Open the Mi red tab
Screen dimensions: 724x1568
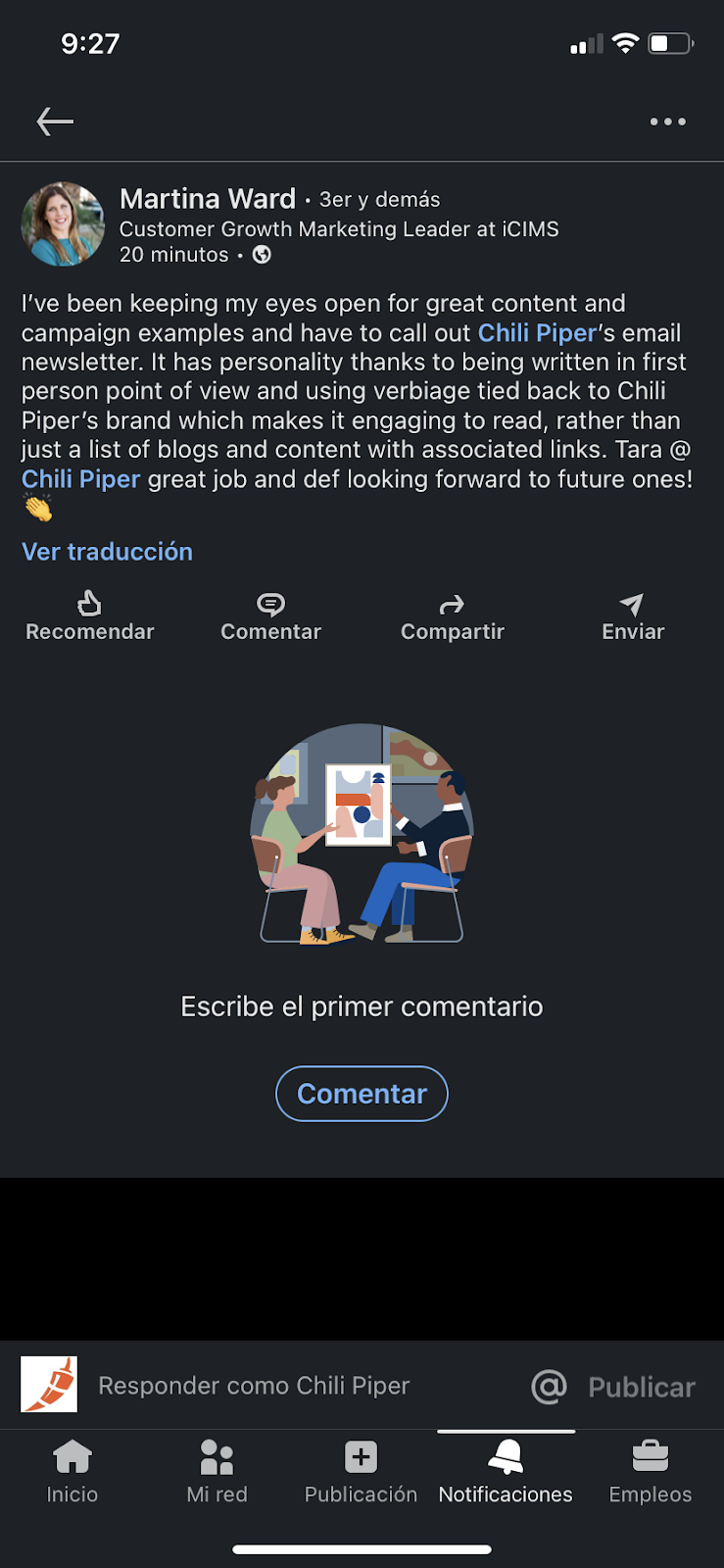pos(217,1471)
